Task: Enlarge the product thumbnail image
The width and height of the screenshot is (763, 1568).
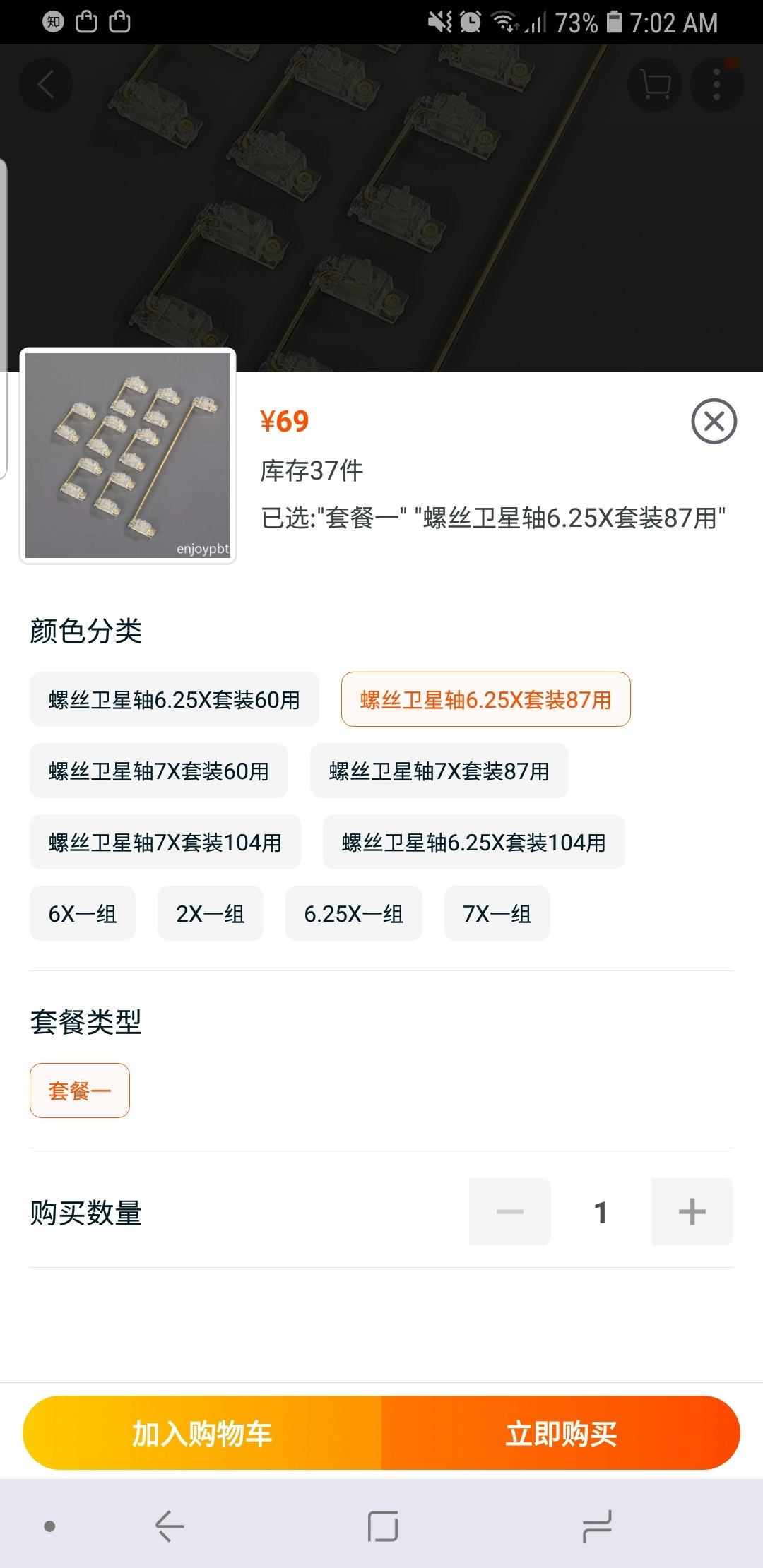Action: (x=128, y=456)
